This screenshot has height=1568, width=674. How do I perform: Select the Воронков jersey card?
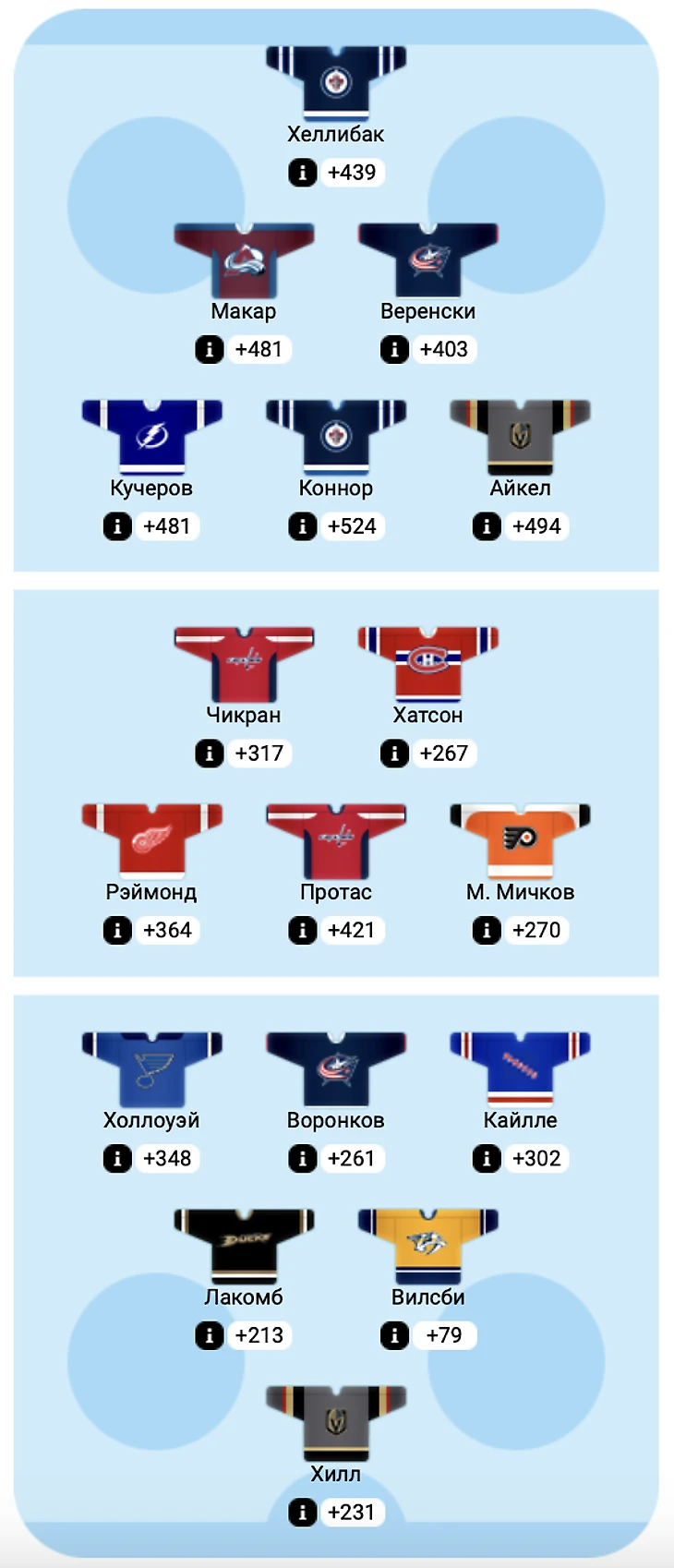336,1068
